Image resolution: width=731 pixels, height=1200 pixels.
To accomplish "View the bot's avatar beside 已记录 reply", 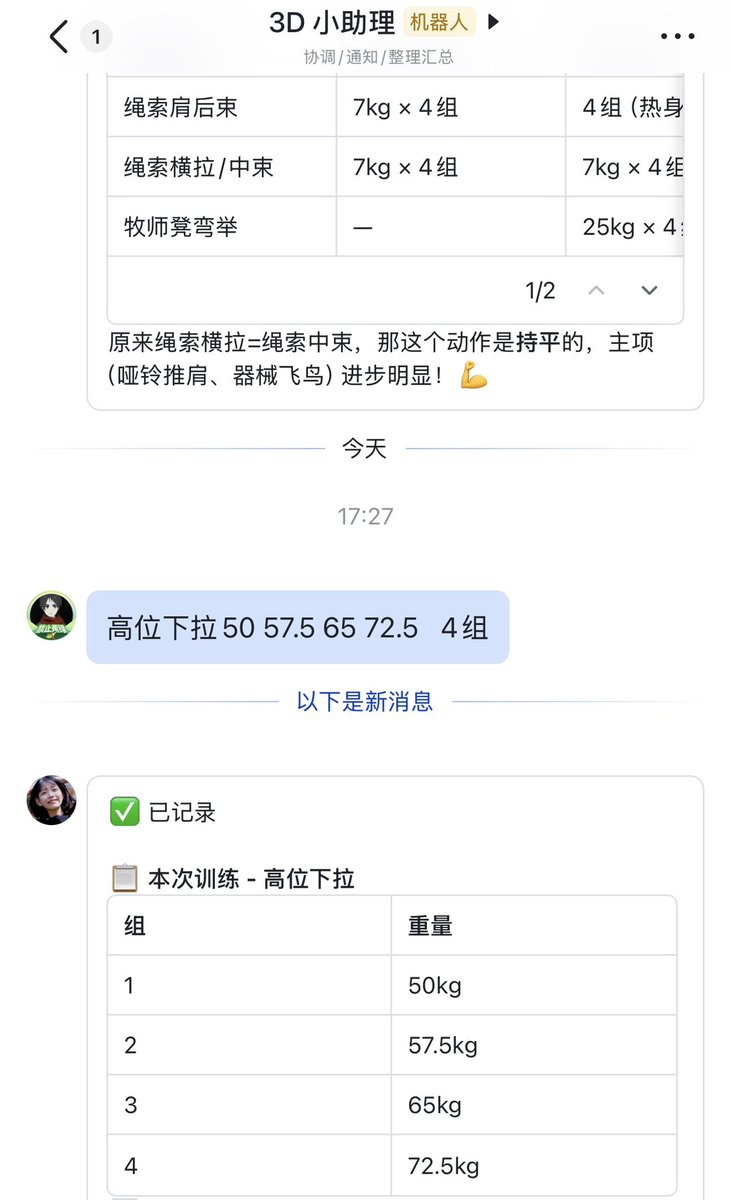I will point(51,800).
